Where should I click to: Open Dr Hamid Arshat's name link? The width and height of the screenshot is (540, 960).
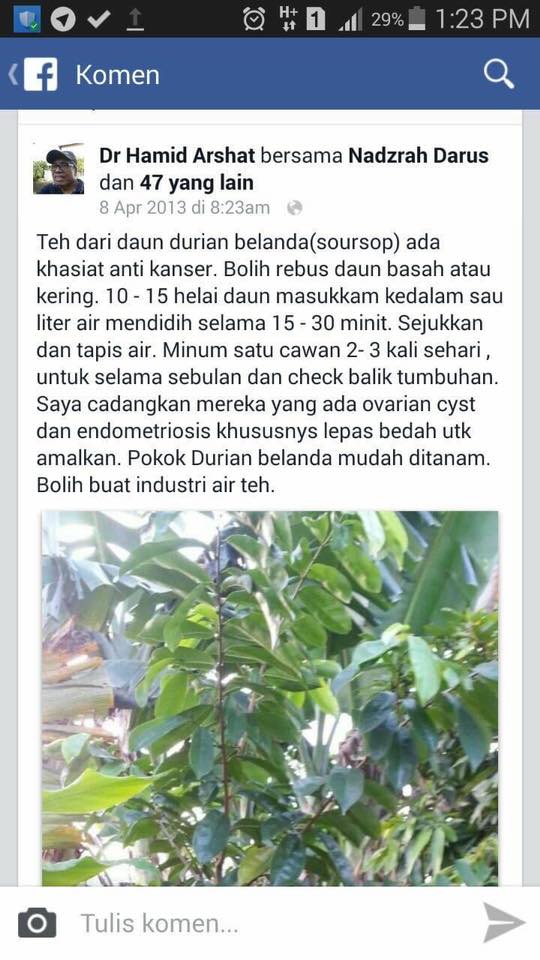[x=177, y=156]
